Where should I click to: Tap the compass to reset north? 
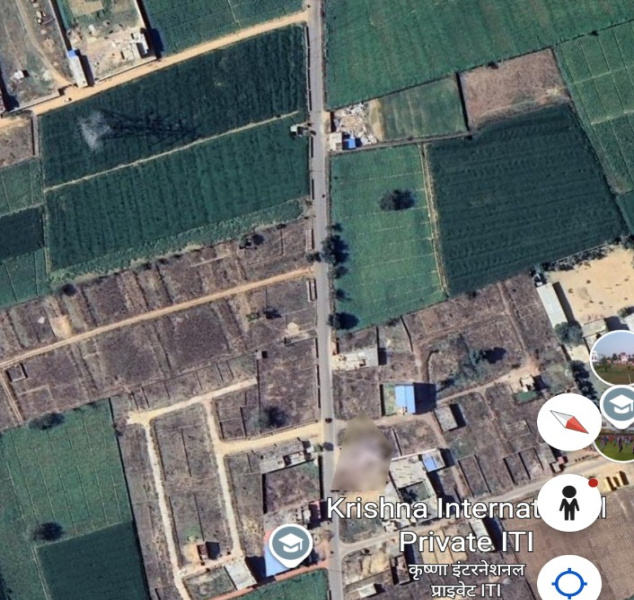(x=568, y=422)
